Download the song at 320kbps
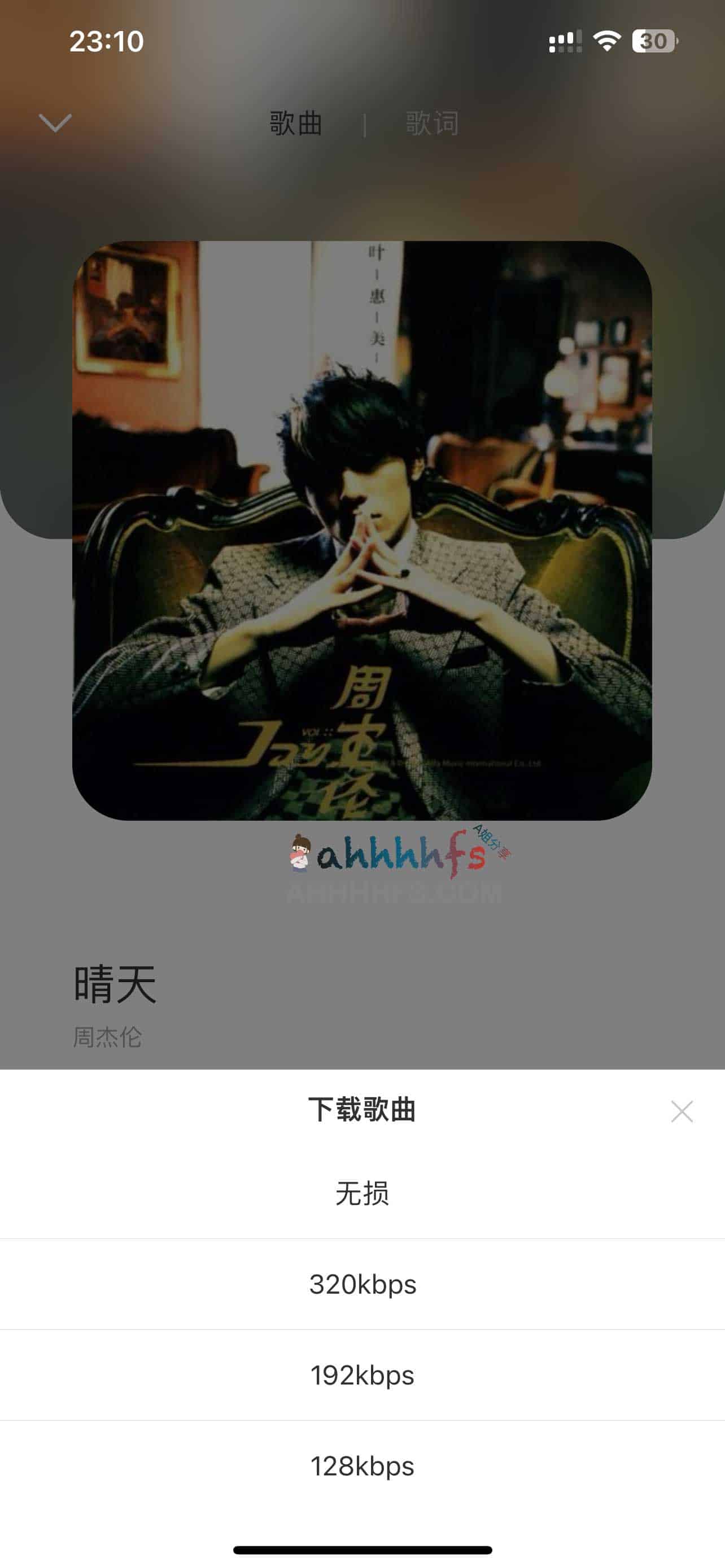The image size is (725, 1568). pyautogui.click(x=362, y=1285)
